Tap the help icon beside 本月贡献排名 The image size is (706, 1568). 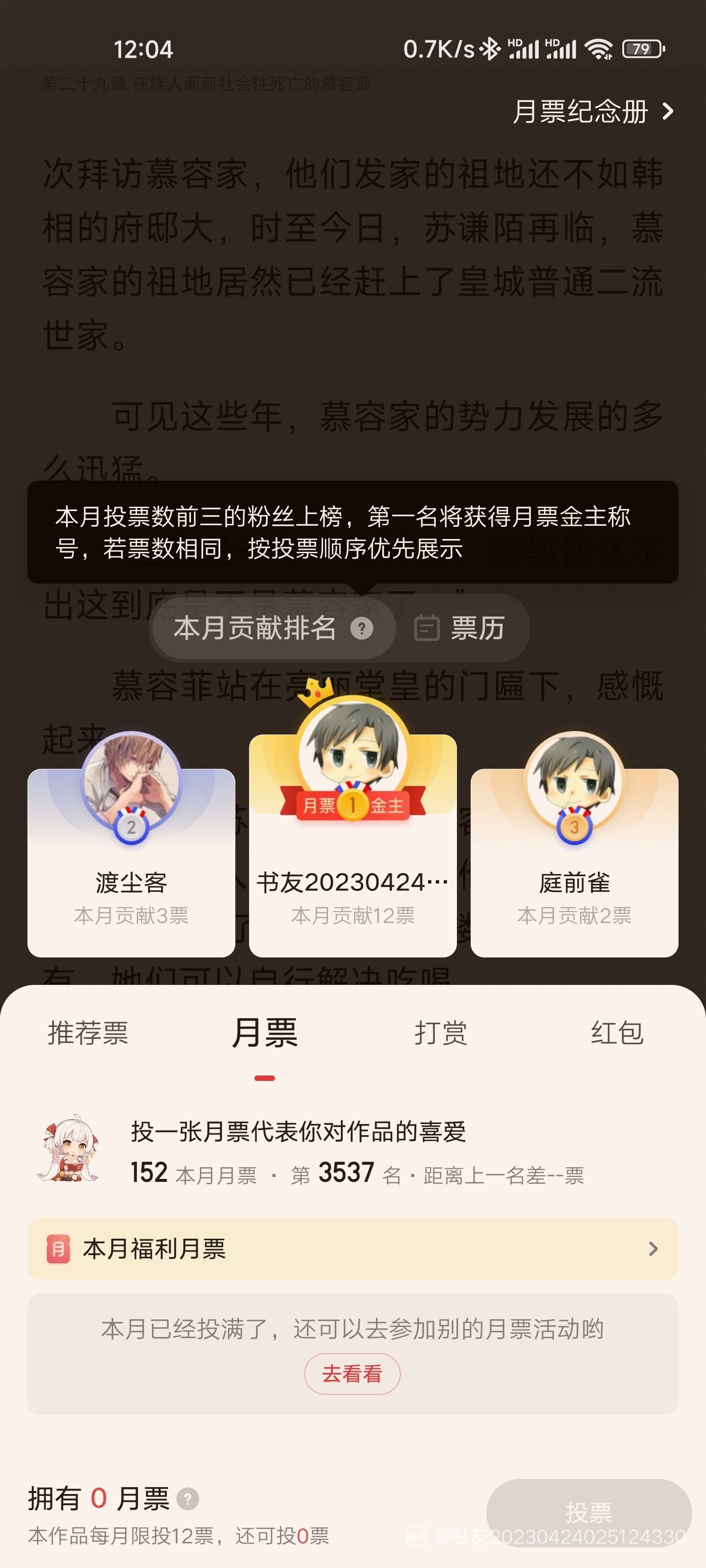[x=361, y=628]
